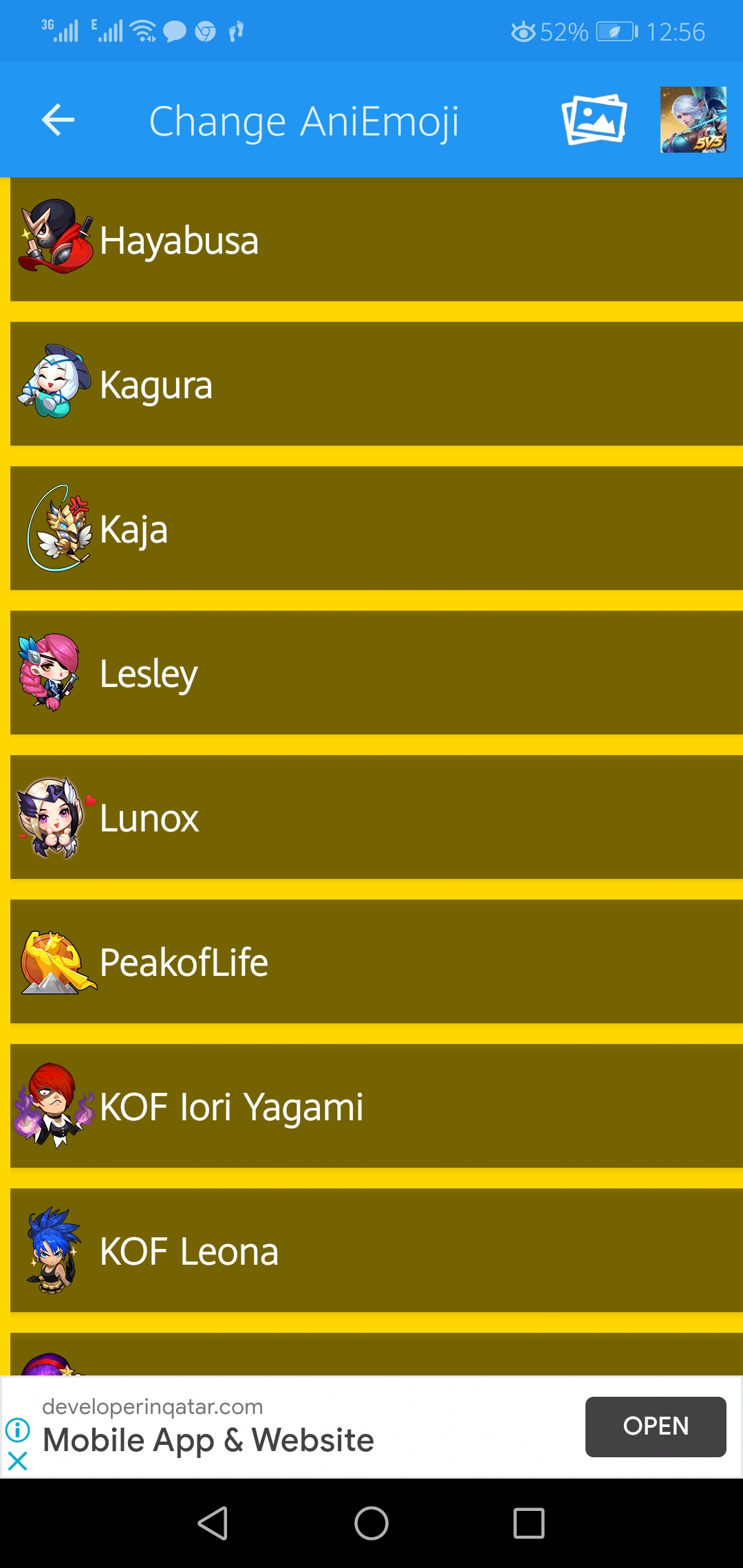743x1568 pixels.
Task: Select the Hayabusa AniEmoji
Action: [x=376, y=240]
